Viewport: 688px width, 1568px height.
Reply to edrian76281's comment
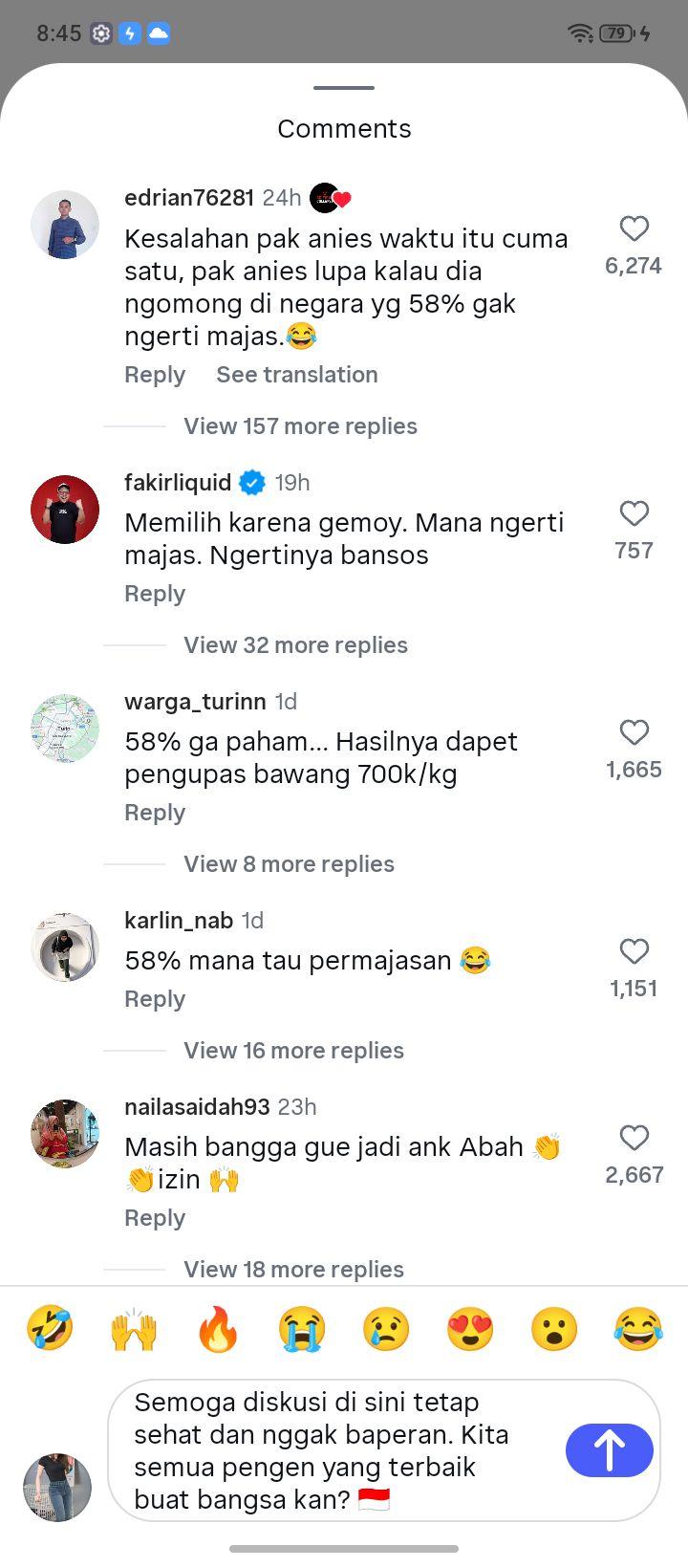pos(155,375)
